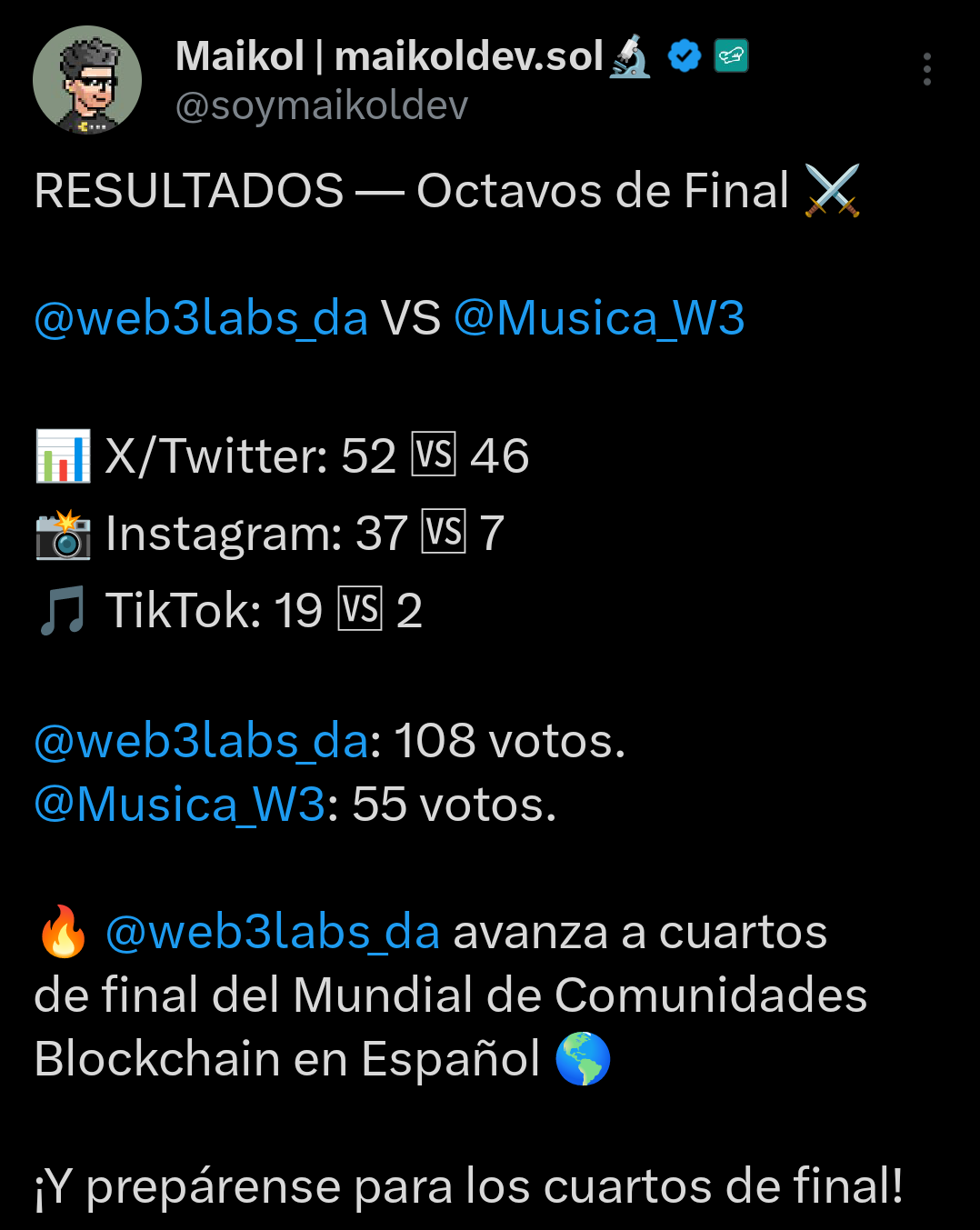This screenshot has height=1230, width=980.
Task: Open @web3labs_da mention in the VS matchup line
Action: tap(201, 318)
